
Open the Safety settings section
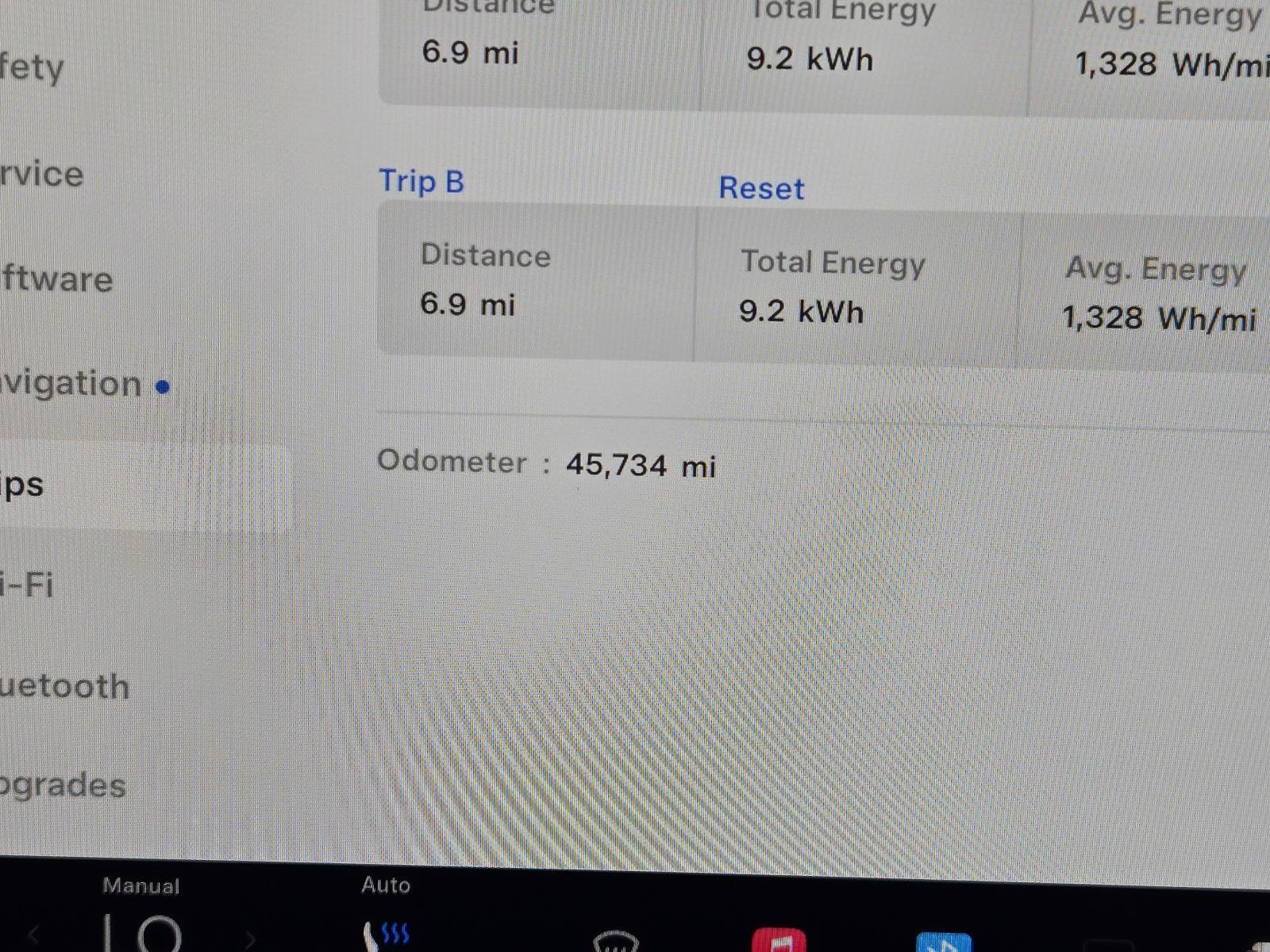(33, 68)
